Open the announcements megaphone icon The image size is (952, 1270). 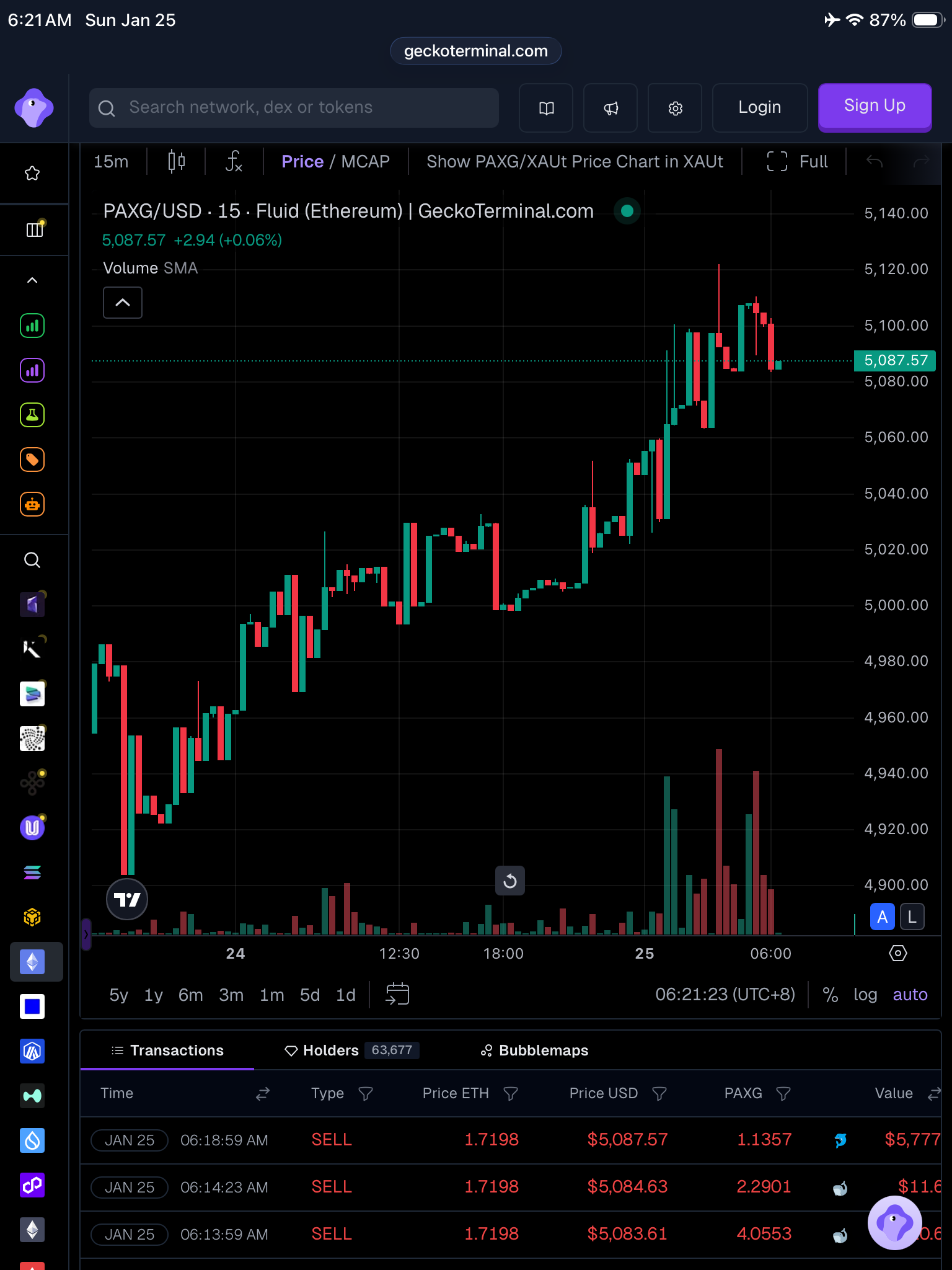(610, 109)
